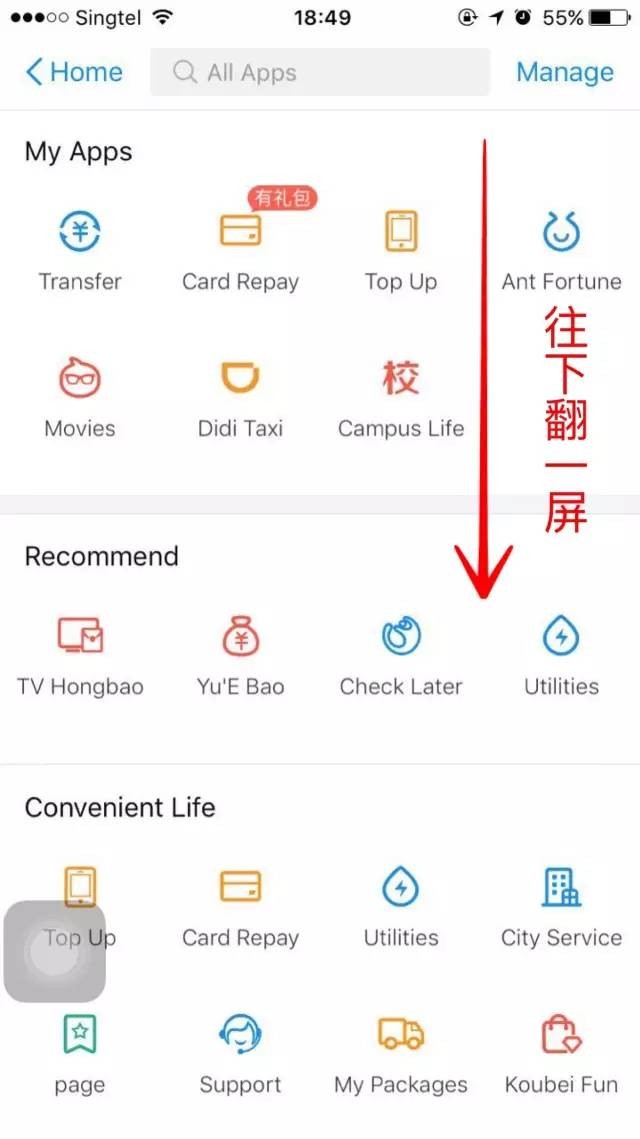The height and width of the screenshot is (1139, 640).
Task: Open Top Up under My Apps
Action: pos(400,250)
